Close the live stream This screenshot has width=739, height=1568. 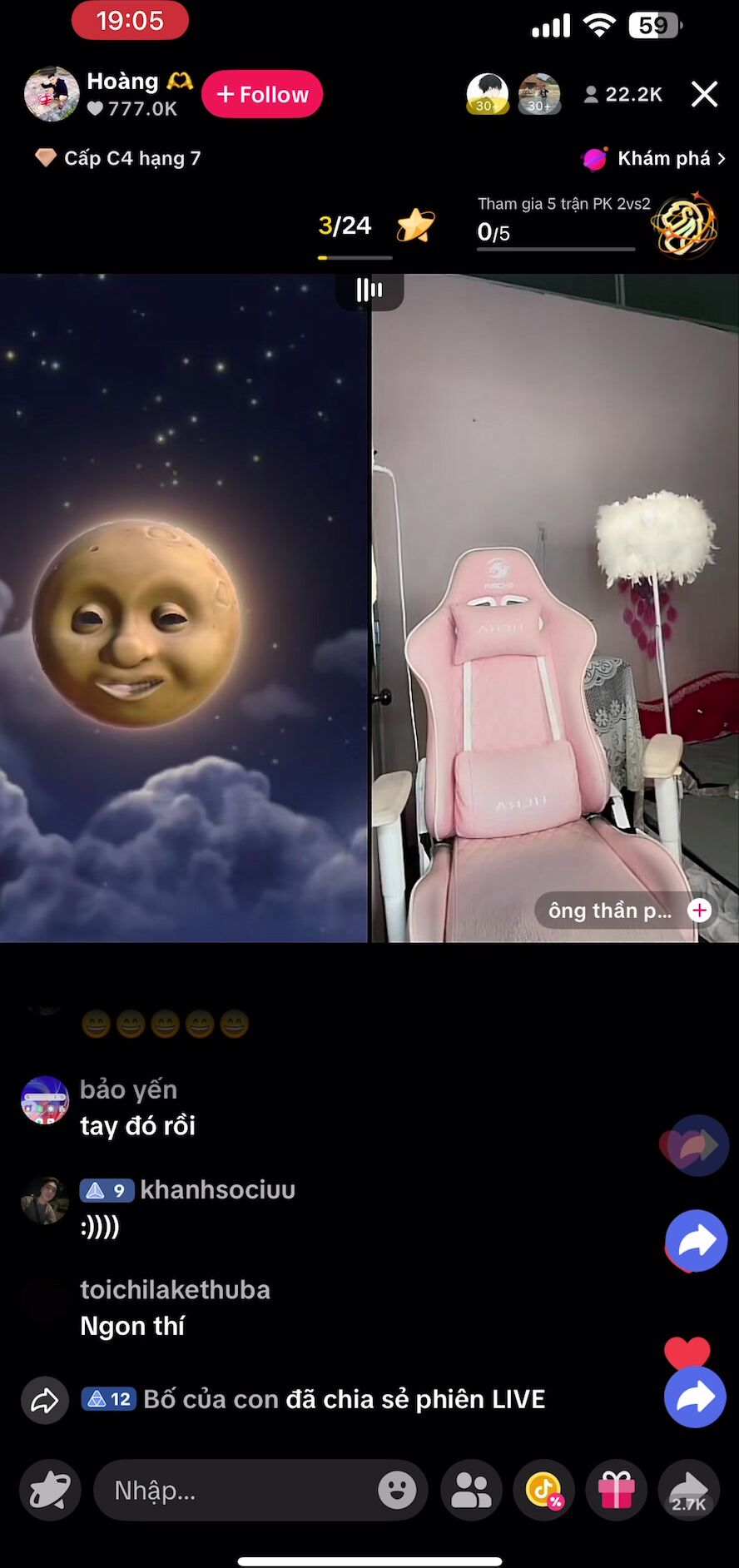click(704, 94)
